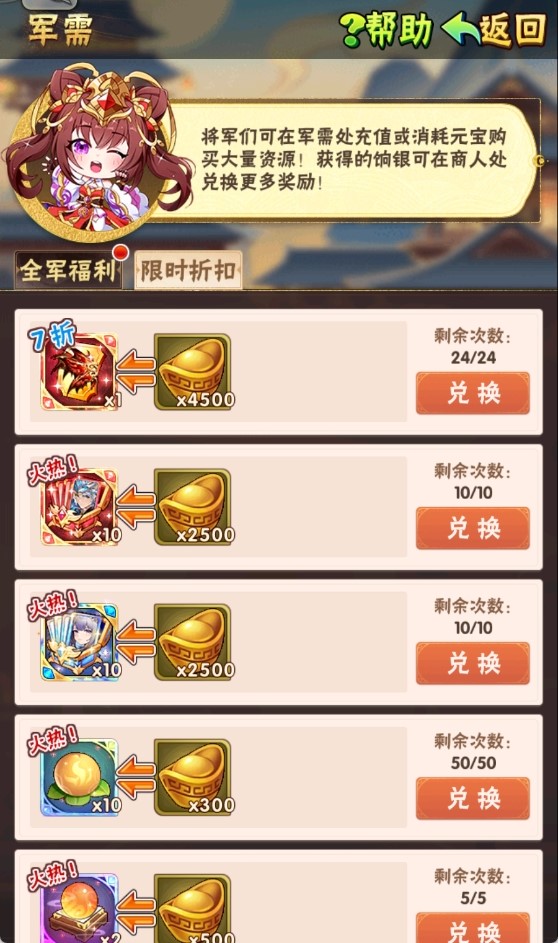Tap 兑换 for the first x2500 offer
558x943 pixels.
pos(473,528)
